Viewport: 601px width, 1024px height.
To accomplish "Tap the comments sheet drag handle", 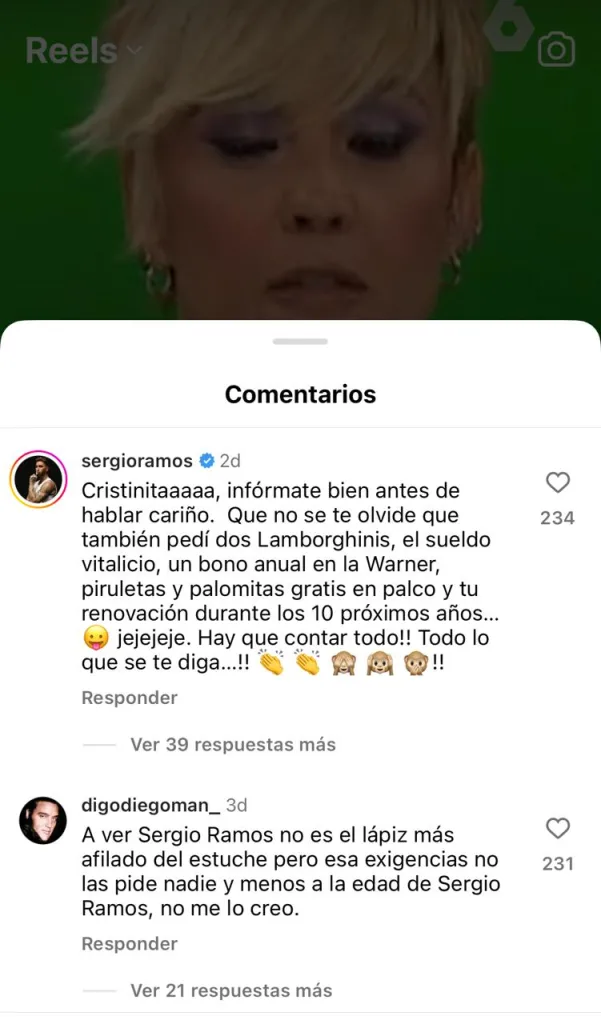I will tap(300, 341).
